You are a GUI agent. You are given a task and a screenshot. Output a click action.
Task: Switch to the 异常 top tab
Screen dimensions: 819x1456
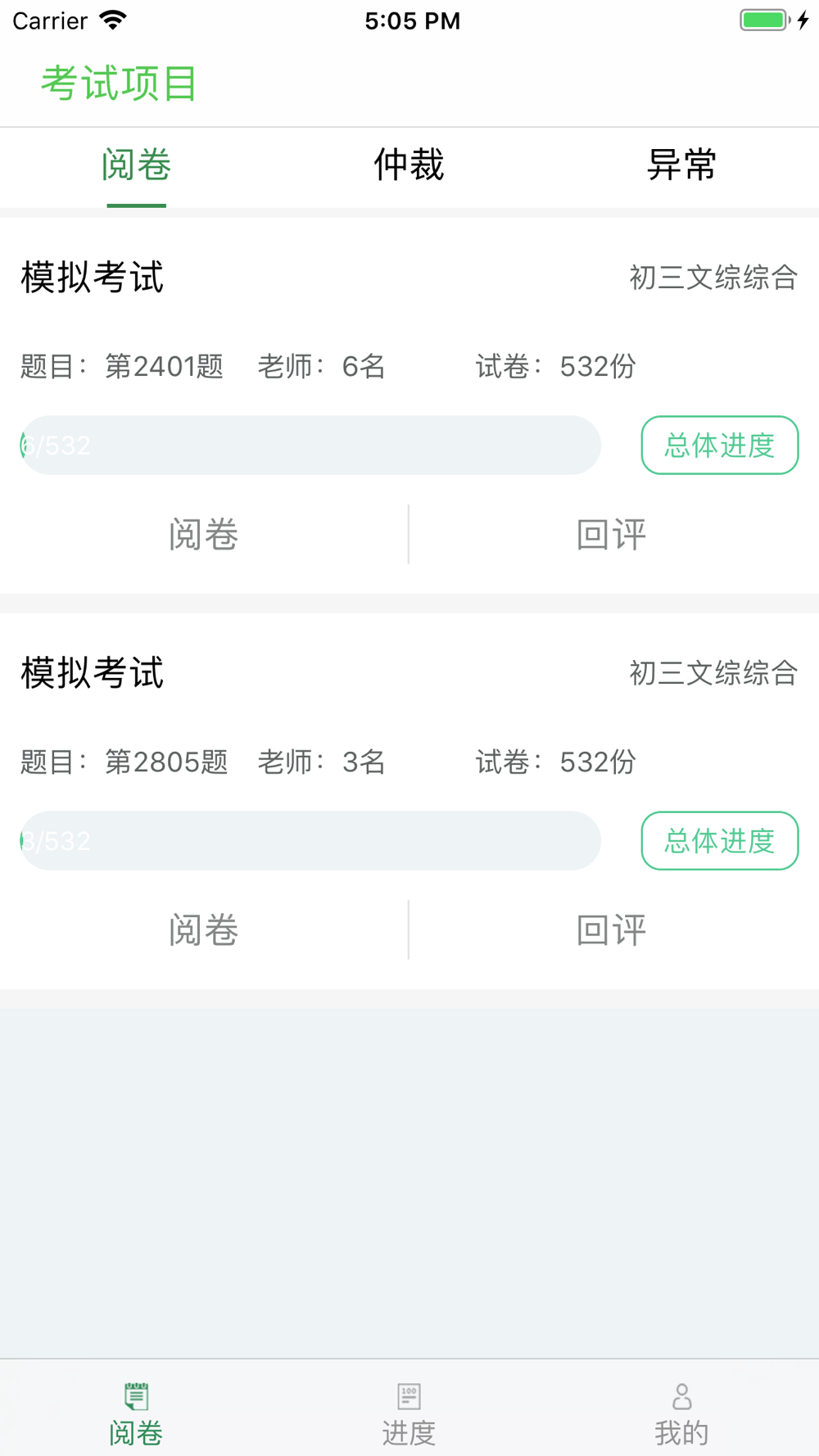[x=681, y=165]
